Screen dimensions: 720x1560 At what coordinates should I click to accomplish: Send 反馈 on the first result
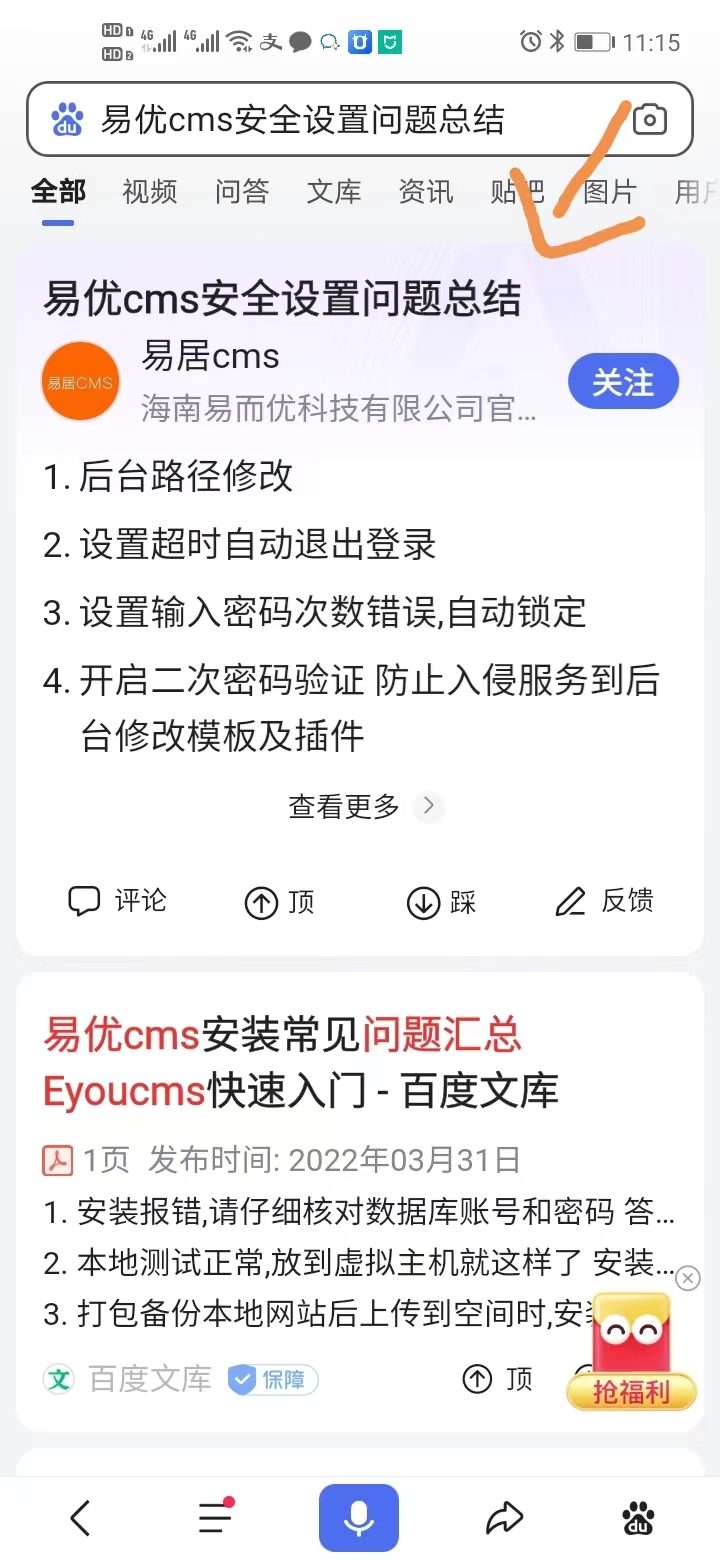point(604,901)
